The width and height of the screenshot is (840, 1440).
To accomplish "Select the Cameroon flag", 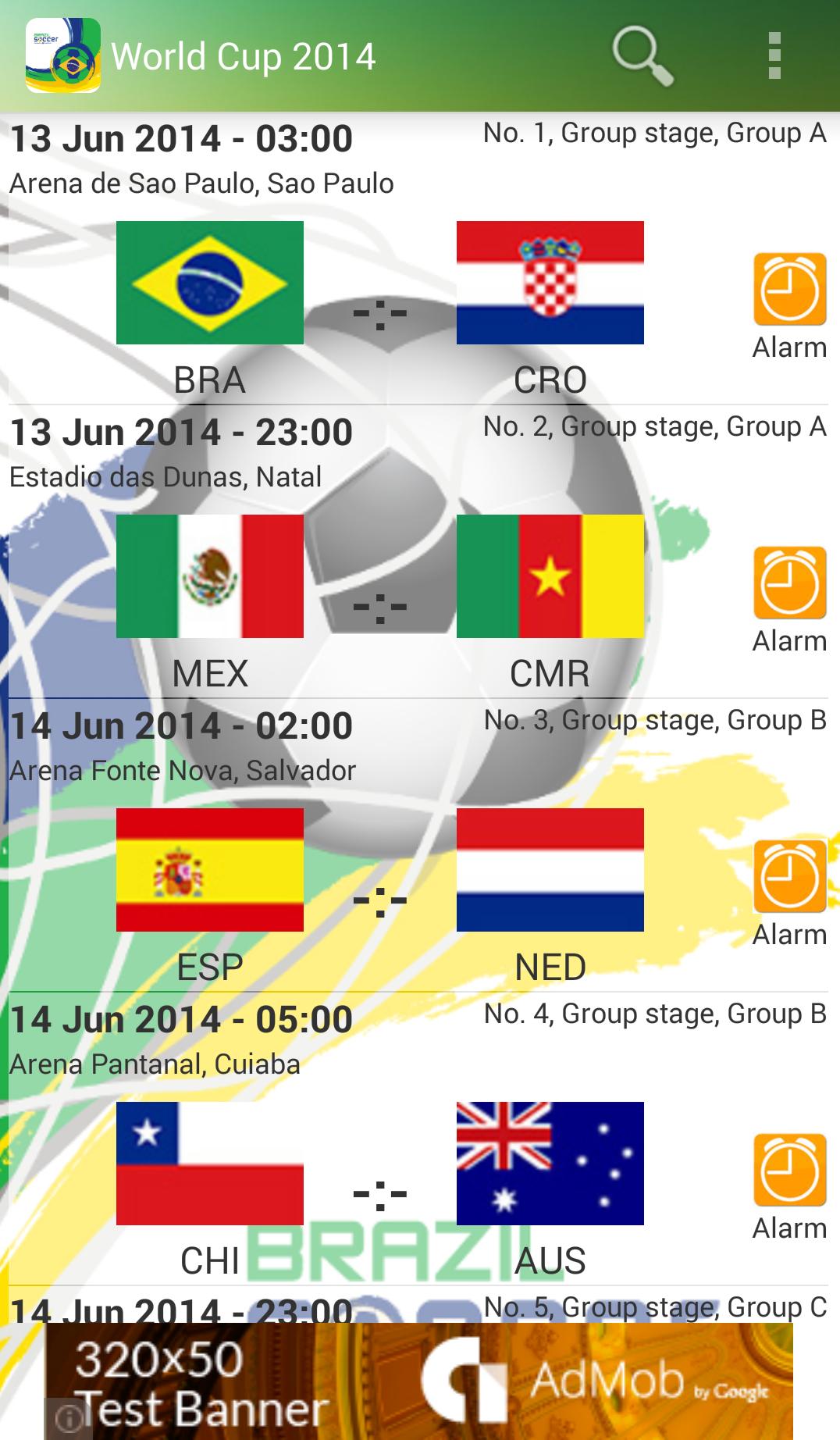I will coord(550,578).
